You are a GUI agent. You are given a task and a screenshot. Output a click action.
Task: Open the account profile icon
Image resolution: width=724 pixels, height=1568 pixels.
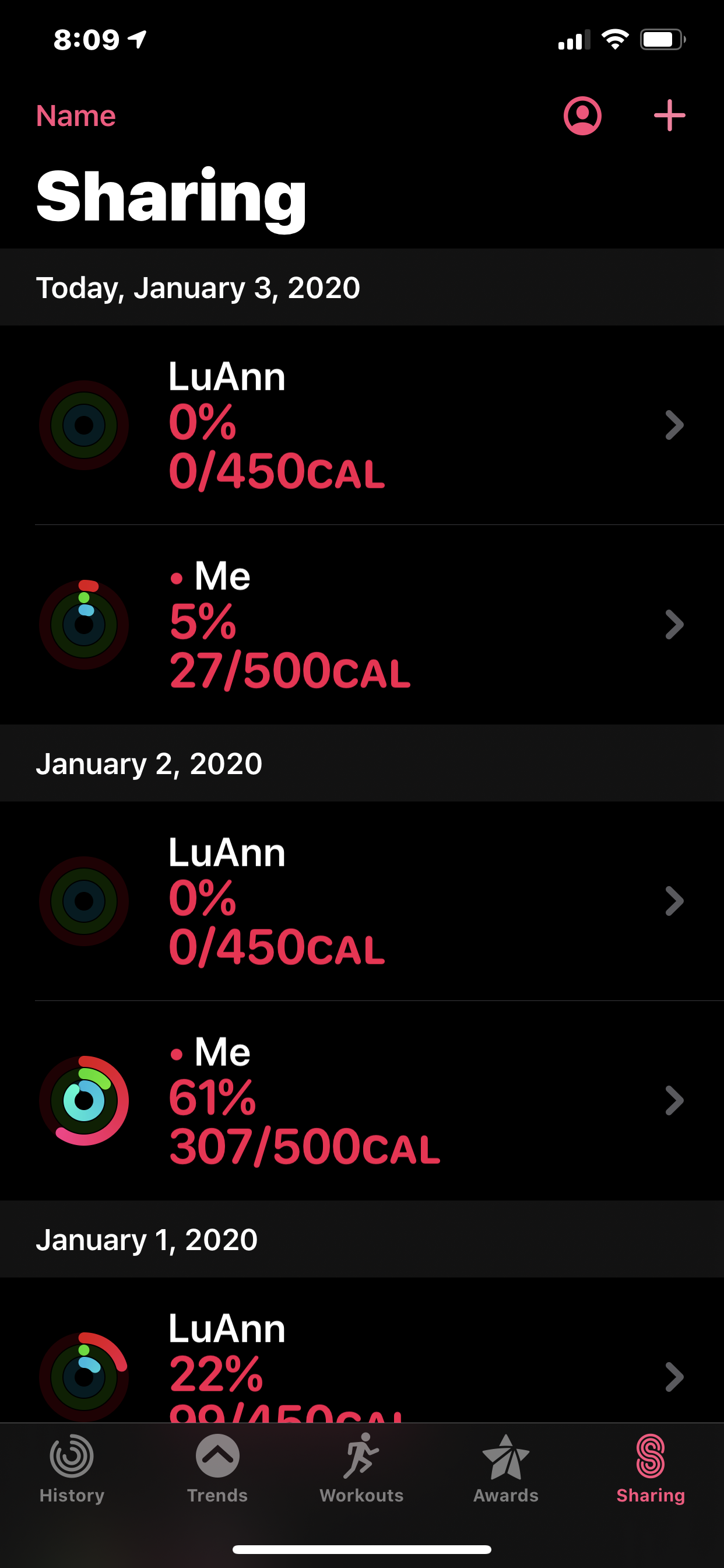[x=582, y=116]
